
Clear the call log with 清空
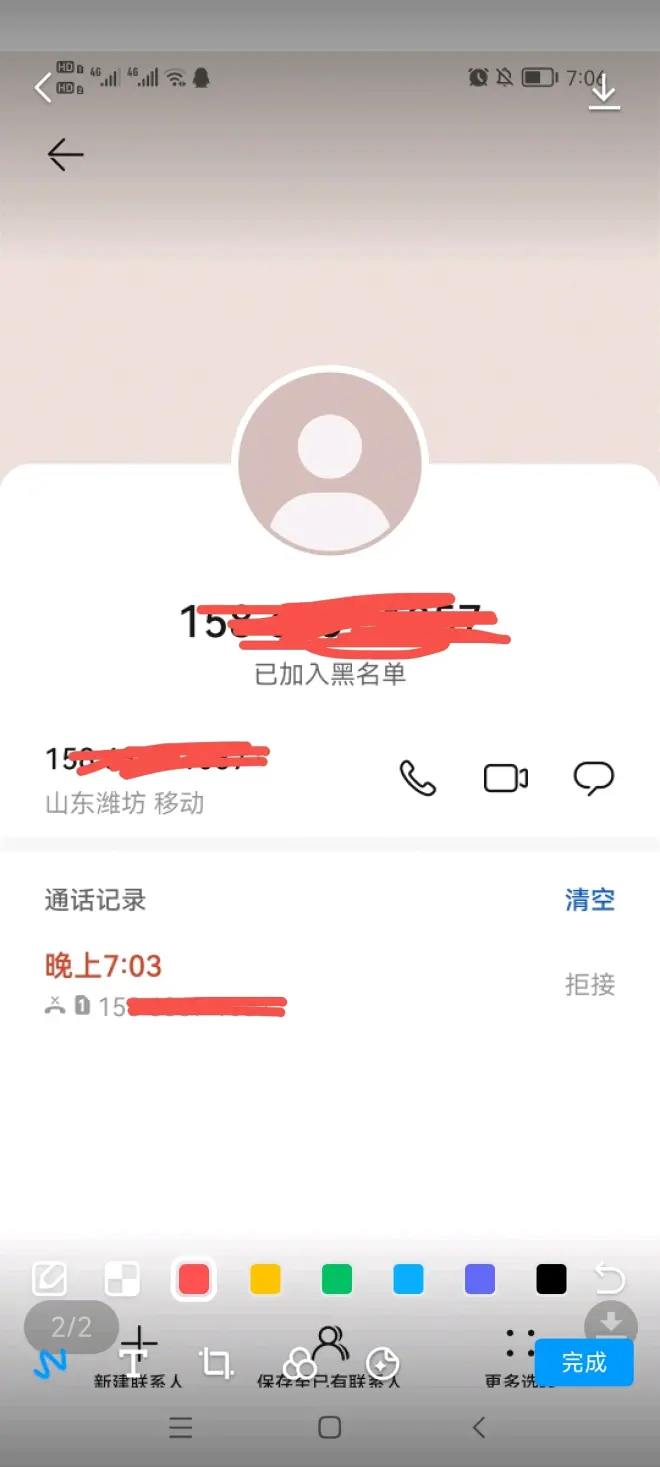tap(589, 900)
